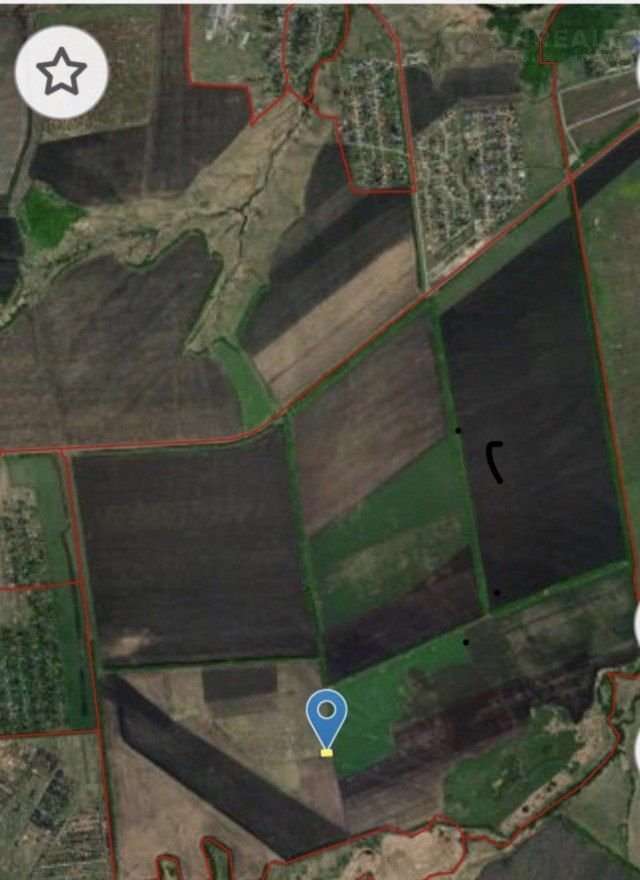Screen dimensions: 640x880
Task: Tap the blue location pin on the map
Action: (x=326, y=716)
